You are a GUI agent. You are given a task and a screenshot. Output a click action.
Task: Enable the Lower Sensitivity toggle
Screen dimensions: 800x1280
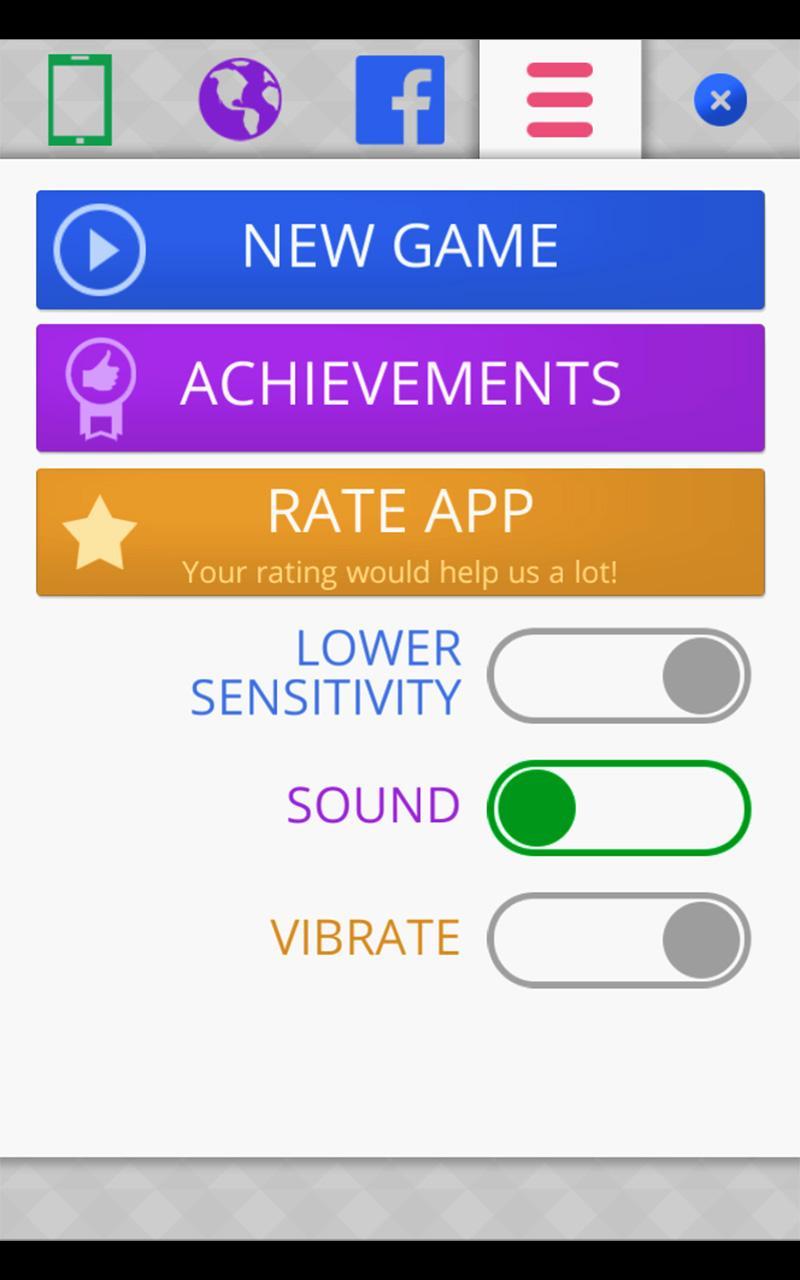(x=618, y=675)
